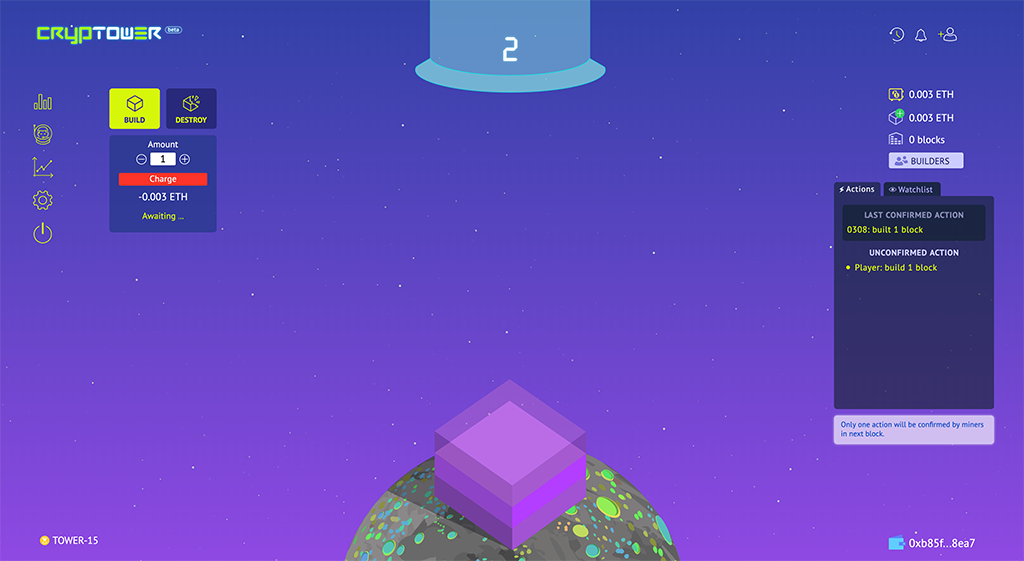
Task: Open the wallet address 0xb85f...8ea7
Action: tap(932, 543)
